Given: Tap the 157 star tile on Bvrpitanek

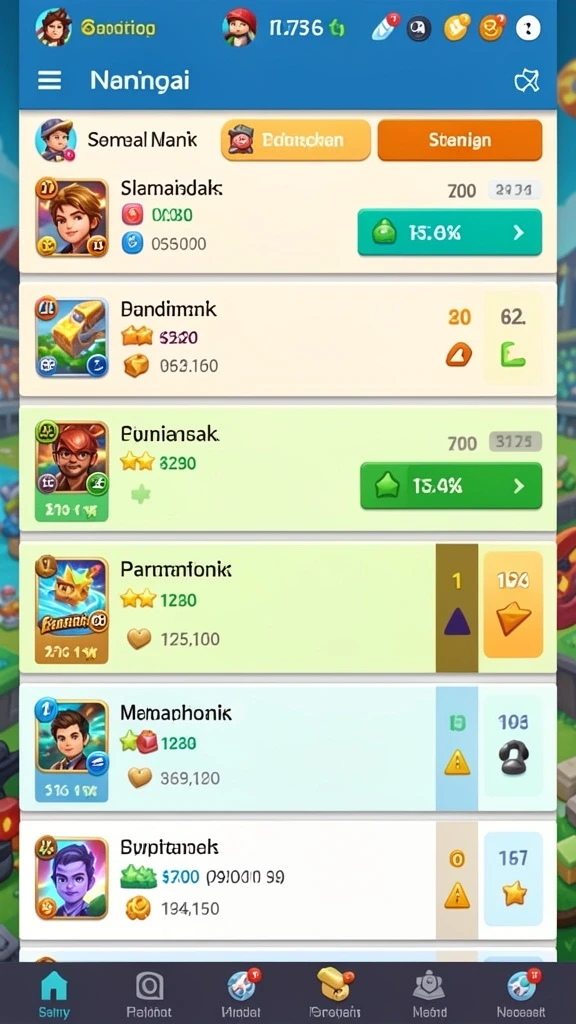Looking at the screenshot, I should 513,879.
